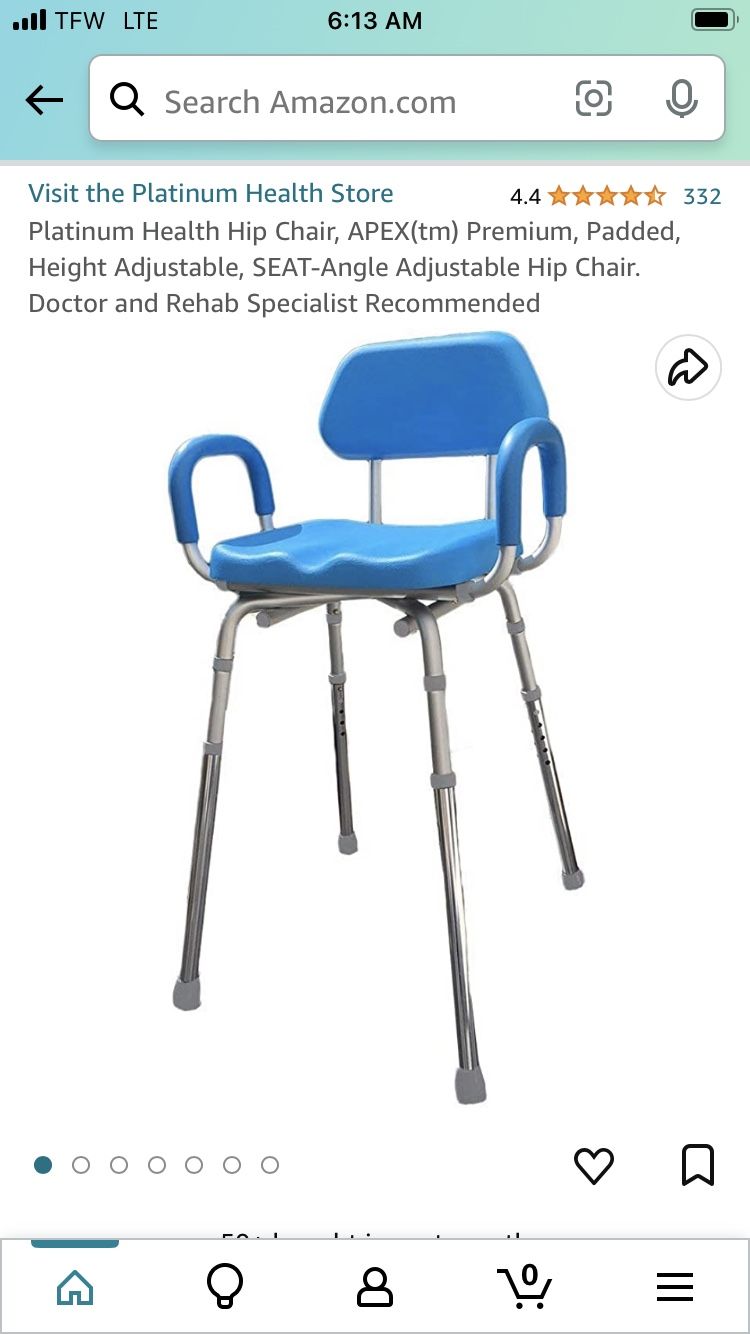The image size is (750, 1334).
Task: Tap the microphone for voice search
Action: [x=682, y=99]
